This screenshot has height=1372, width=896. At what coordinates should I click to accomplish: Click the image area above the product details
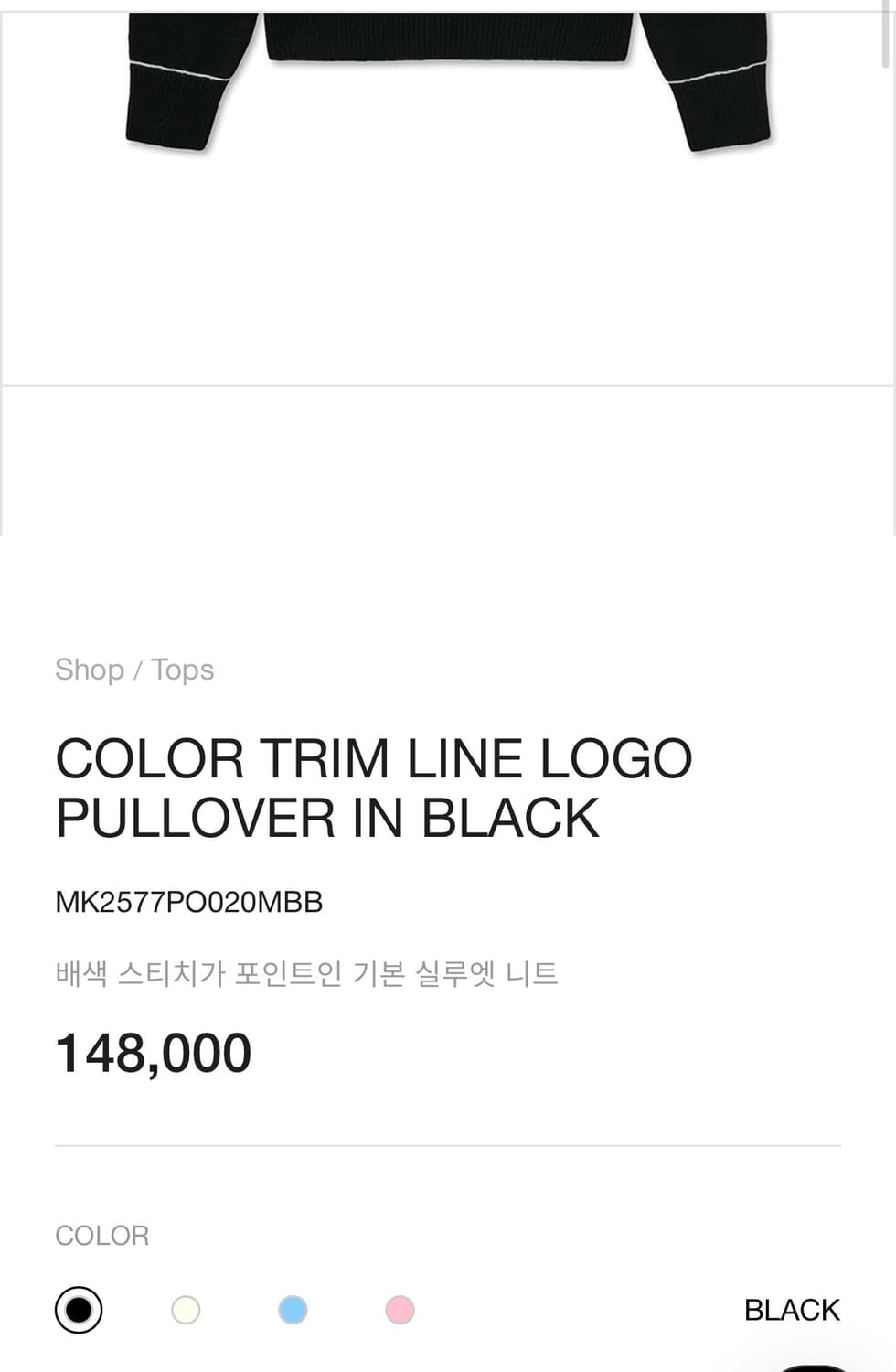coord(448,274)
